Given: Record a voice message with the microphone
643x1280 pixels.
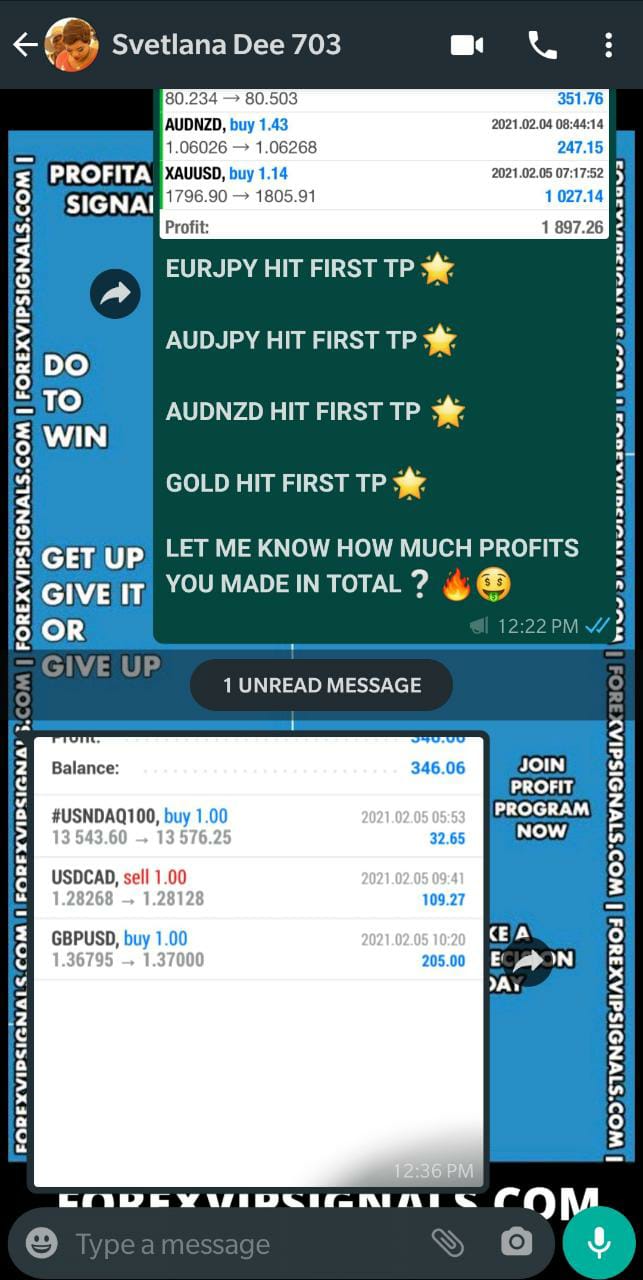Looking at the screenshot, I should 599,1243.
